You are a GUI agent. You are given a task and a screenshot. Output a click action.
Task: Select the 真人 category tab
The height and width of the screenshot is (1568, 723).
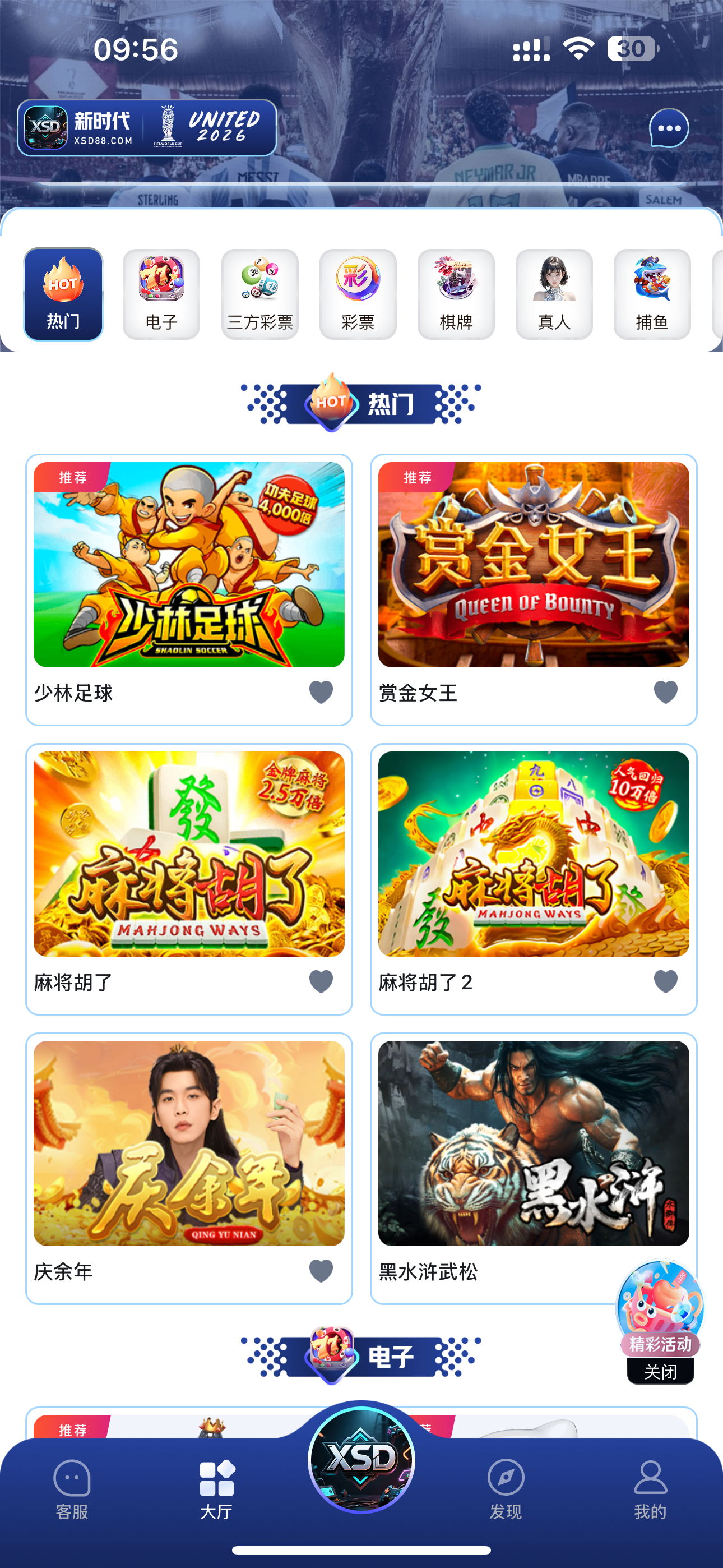tap(554, 294)
